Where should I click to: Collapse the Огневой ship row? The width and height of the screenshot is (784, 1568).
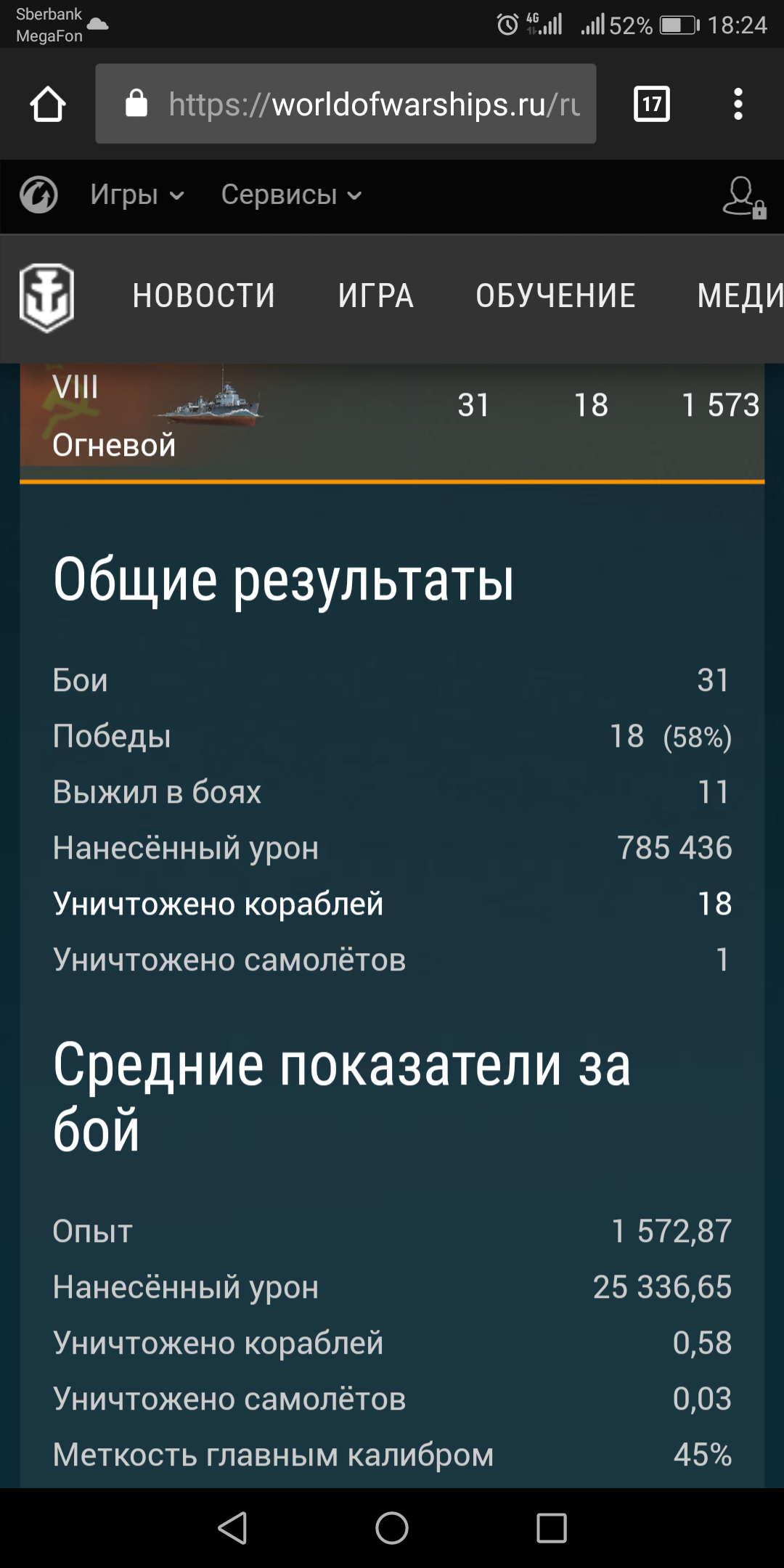click(392, 422)
